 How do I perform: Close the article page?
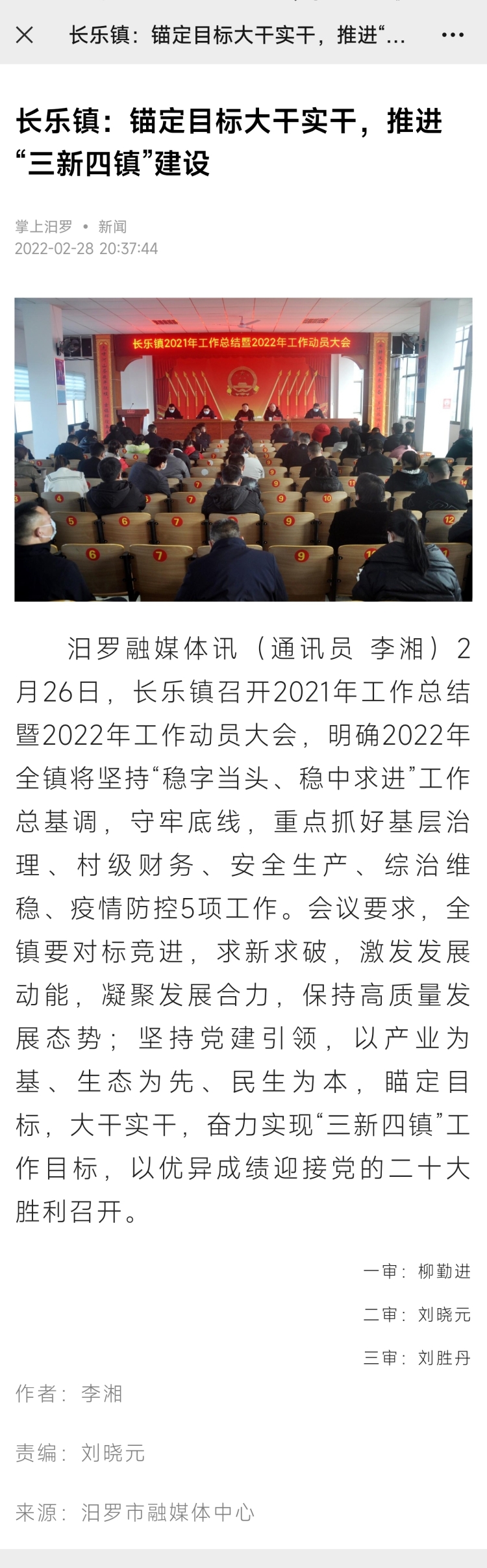click(24, 35)
